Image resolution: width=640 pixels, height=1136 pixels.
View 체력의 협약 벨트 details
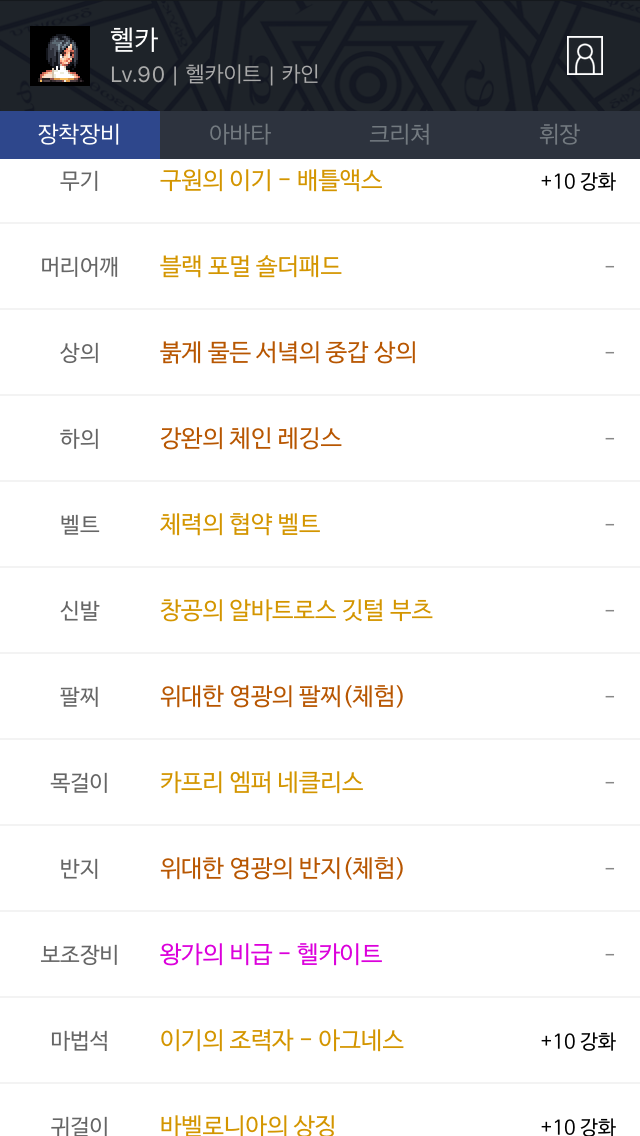[x=240, y=525]
